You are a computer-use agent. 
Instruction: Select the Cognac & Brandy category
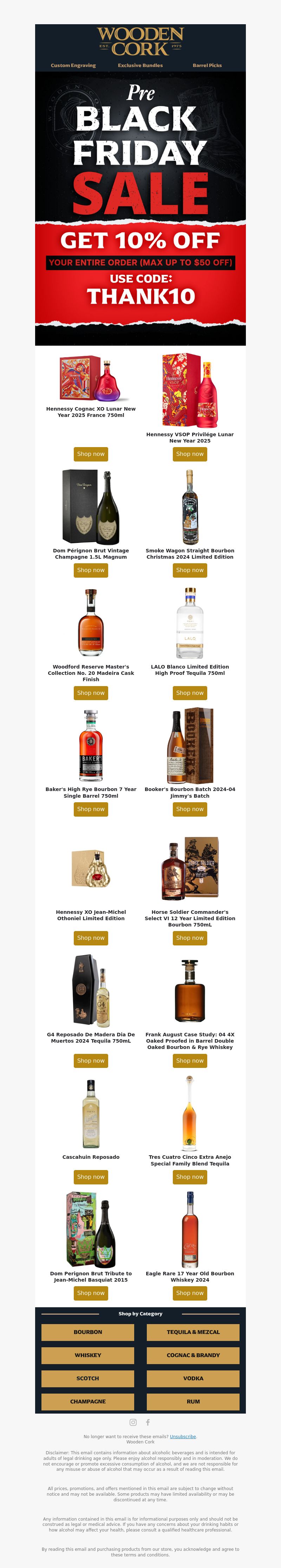193,1355
